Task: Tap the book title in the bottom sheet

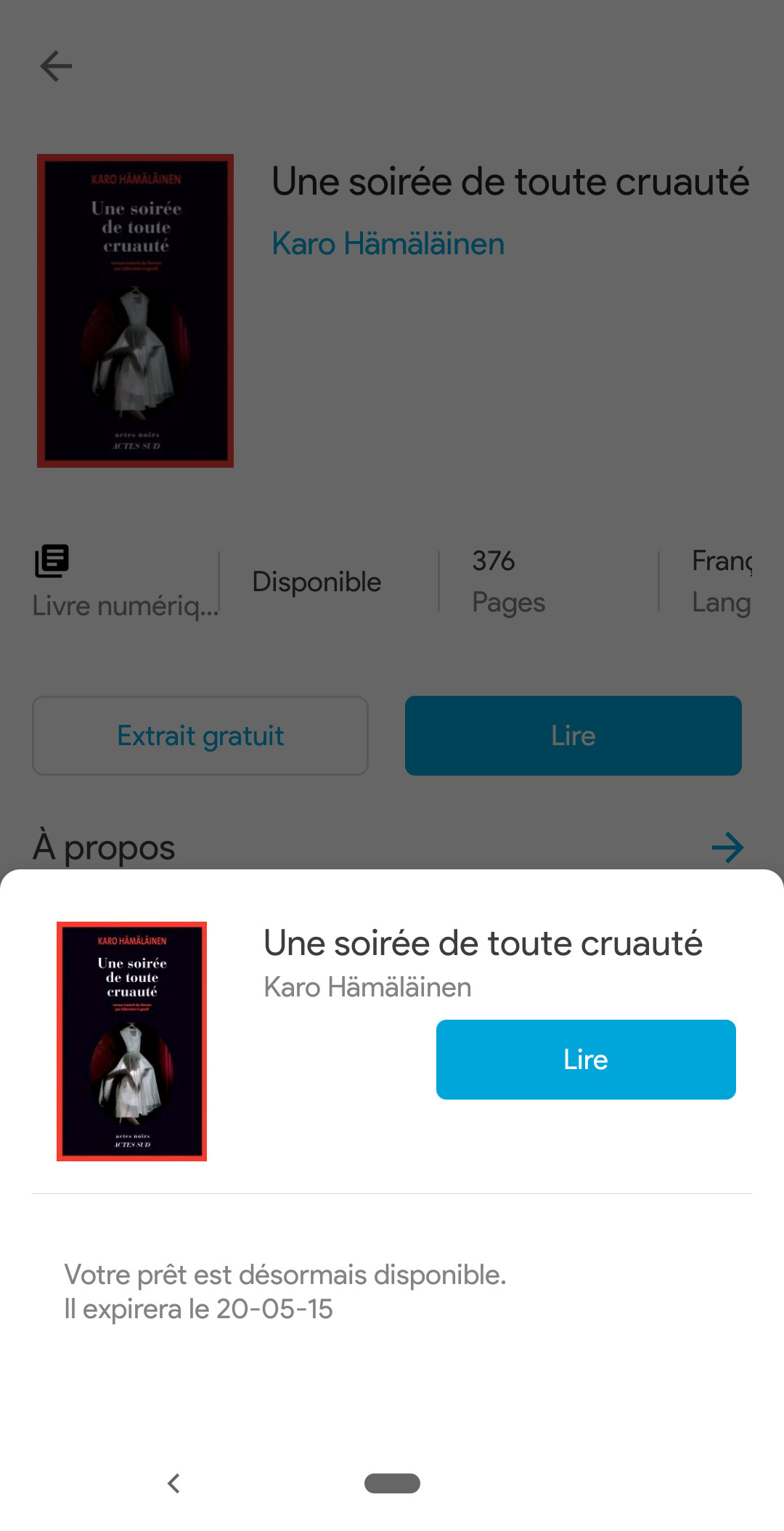Action: (483, 942)
